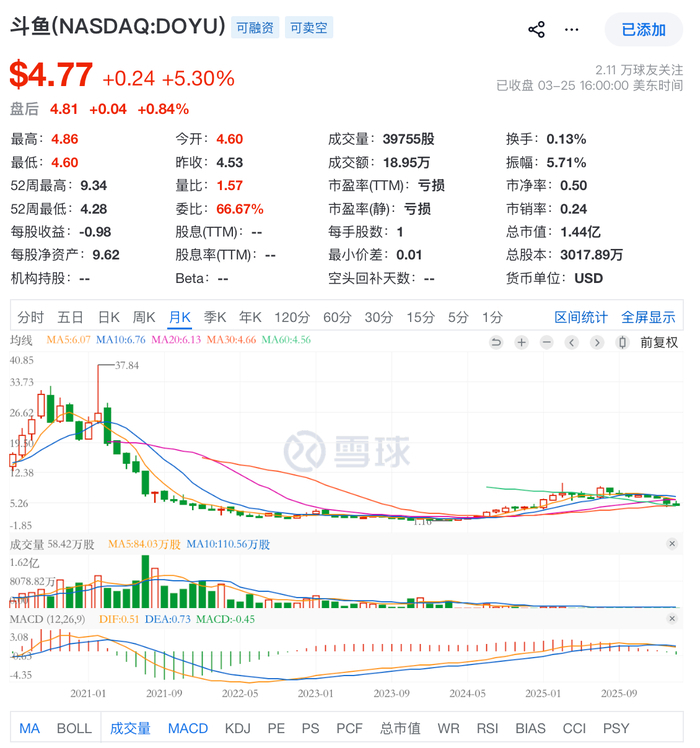The height and width of the screenshot is (748, 700).
Task: Zoom in the chart with plus icon
Action: pos(521,342)
